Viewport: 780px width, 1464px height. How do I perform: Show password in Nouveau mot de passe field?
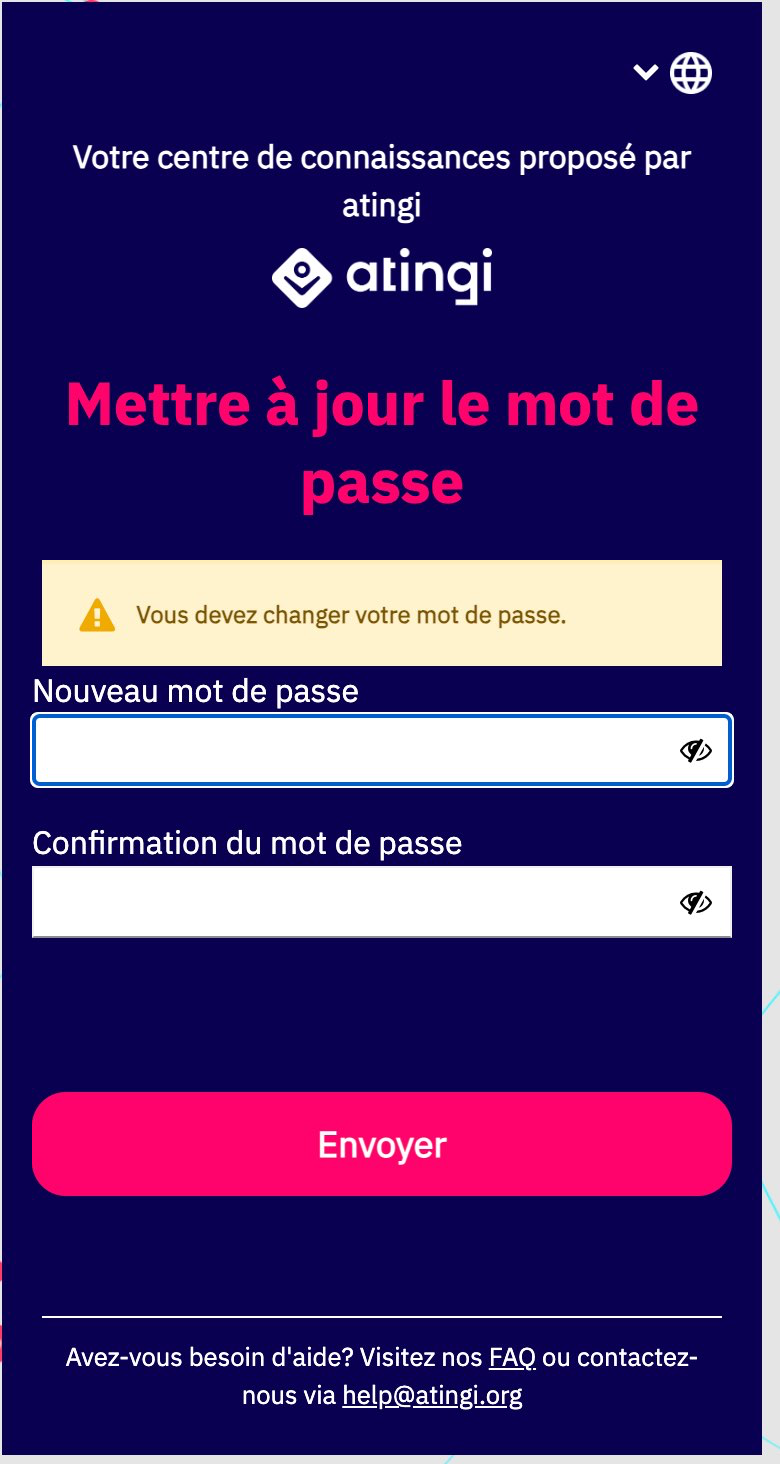[x=695, y=750]
